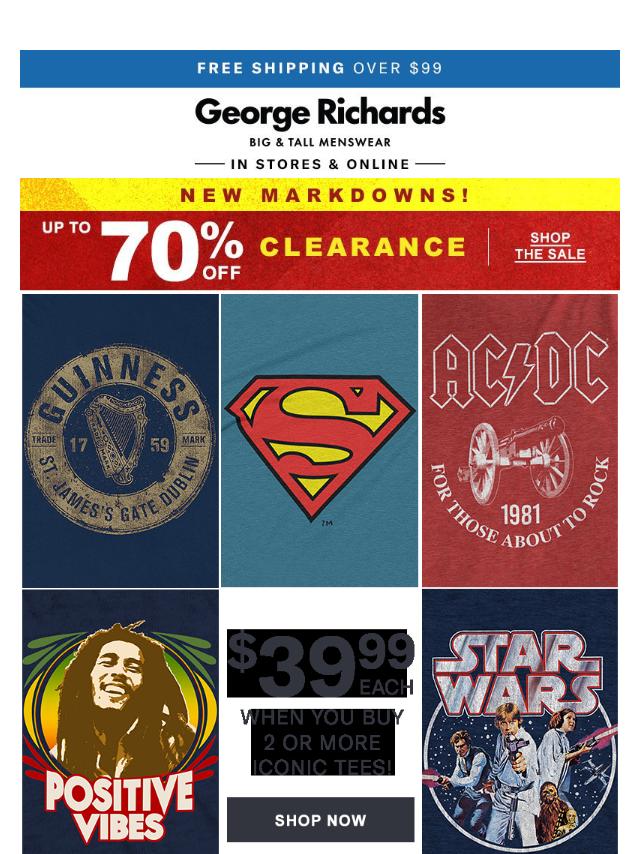The image size is (640, 854).
Task: Open the Free Shipping over $99 banner
Action: tap(320, 68)
